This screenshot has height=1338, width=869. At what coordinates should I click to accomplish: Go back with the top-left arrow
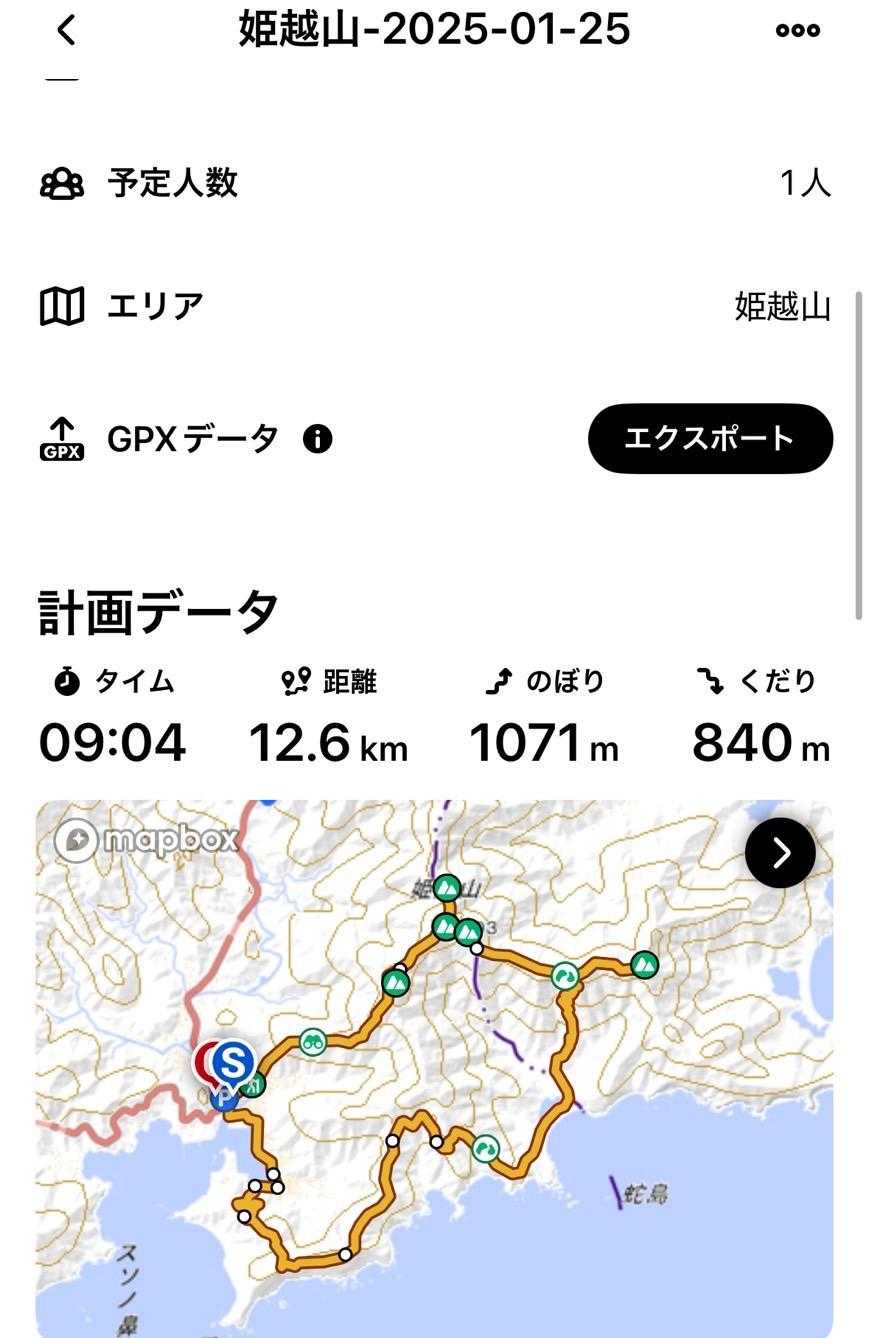coord(66,30)
